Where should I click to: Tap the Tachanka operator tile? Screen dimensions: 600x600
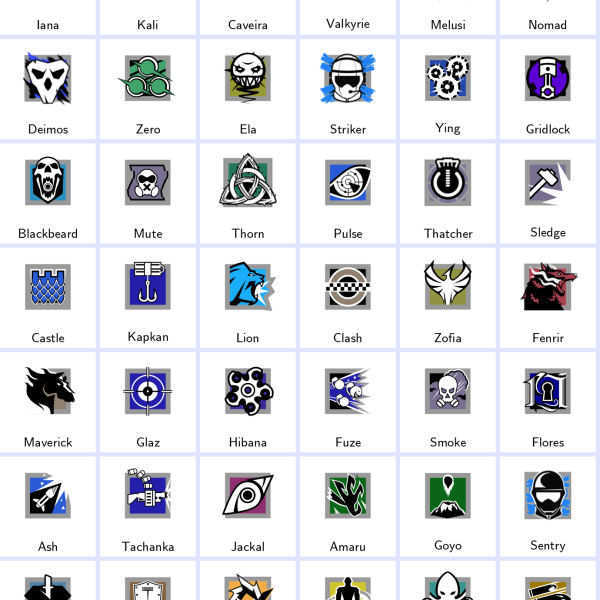pos(148,506)
